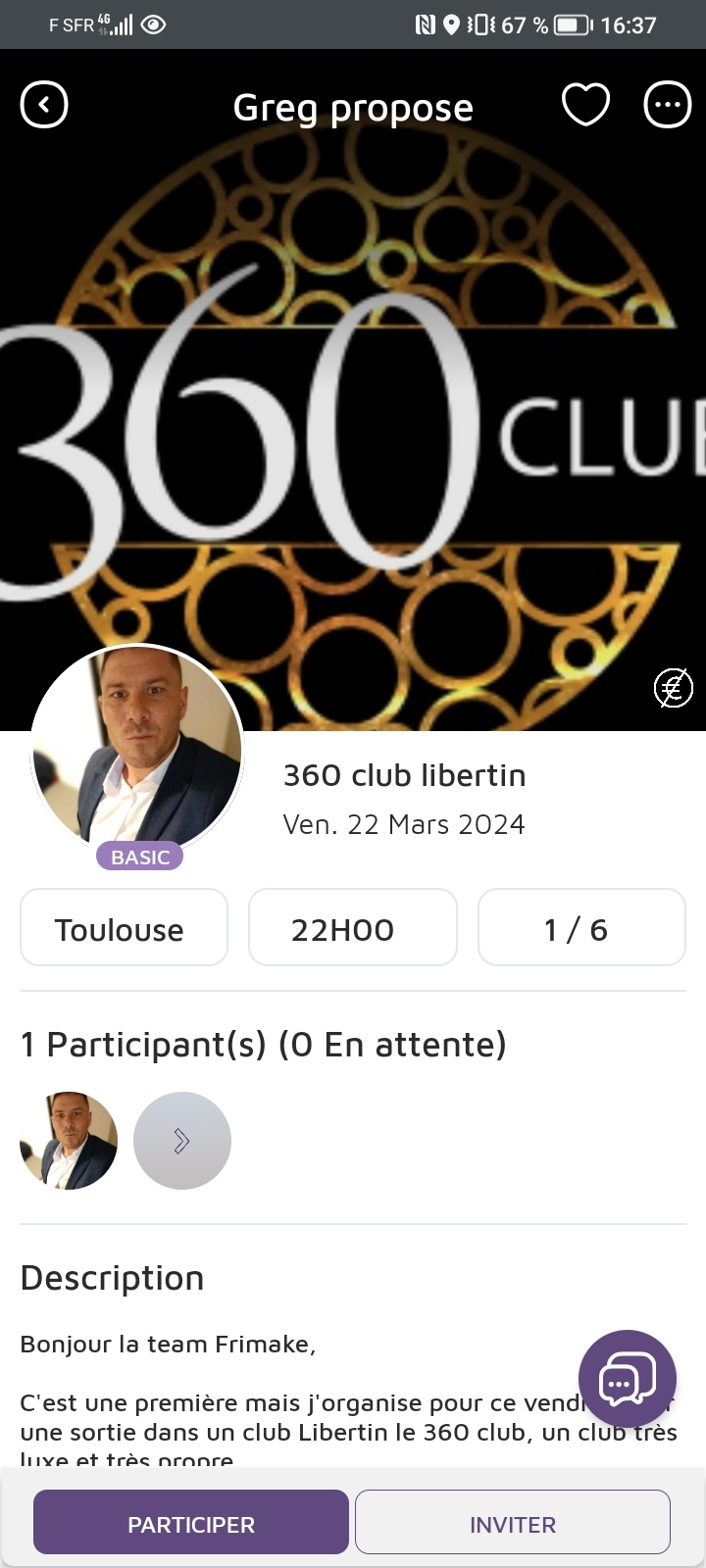Screen dimensions: 706x1568
Task: Tap the 22H00 time chip
Action: [x=352, y=928]
